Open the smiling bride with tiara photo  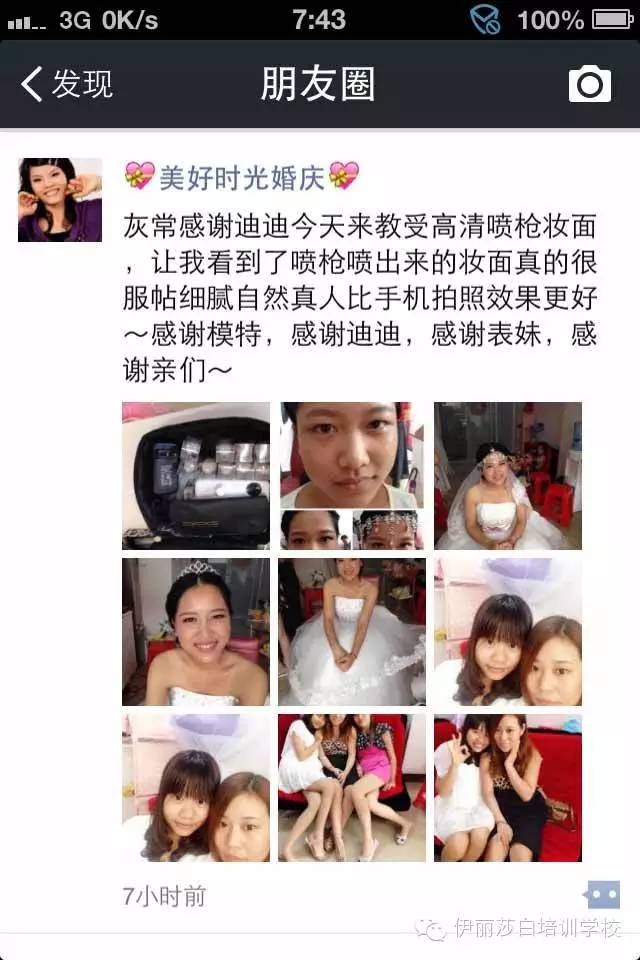click(196, 632)
